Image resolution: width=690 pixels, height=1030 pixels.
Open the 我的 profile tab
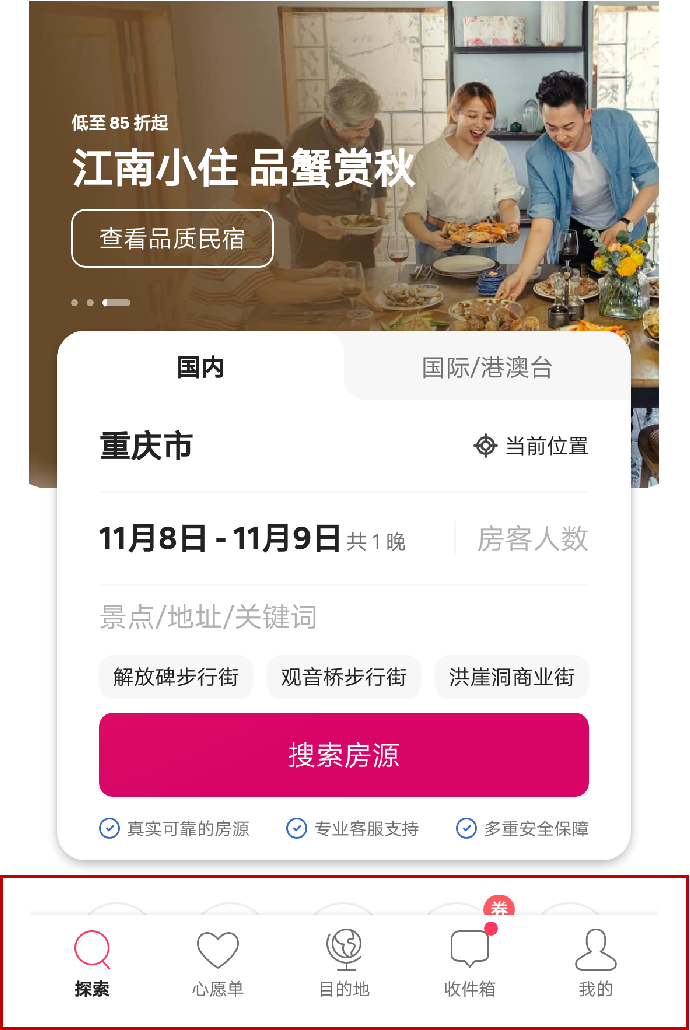pos(596,963)
